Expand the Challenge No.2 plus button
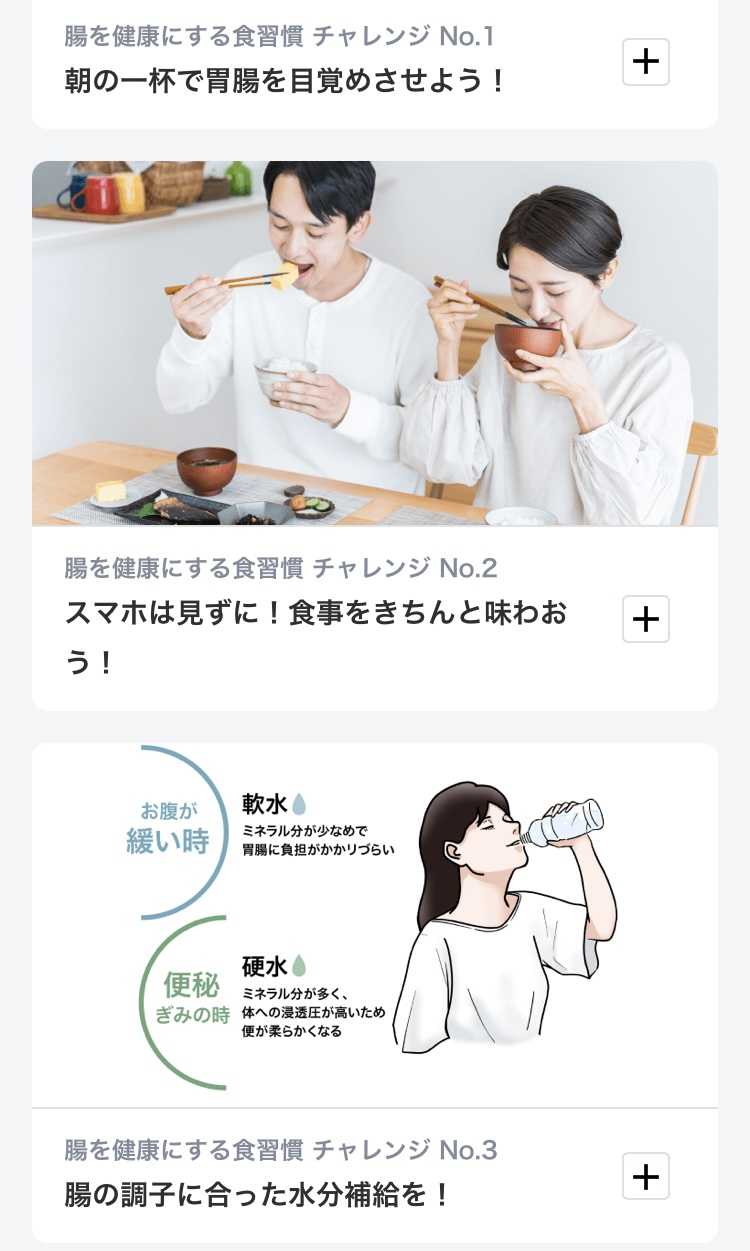 pos(646,619)
